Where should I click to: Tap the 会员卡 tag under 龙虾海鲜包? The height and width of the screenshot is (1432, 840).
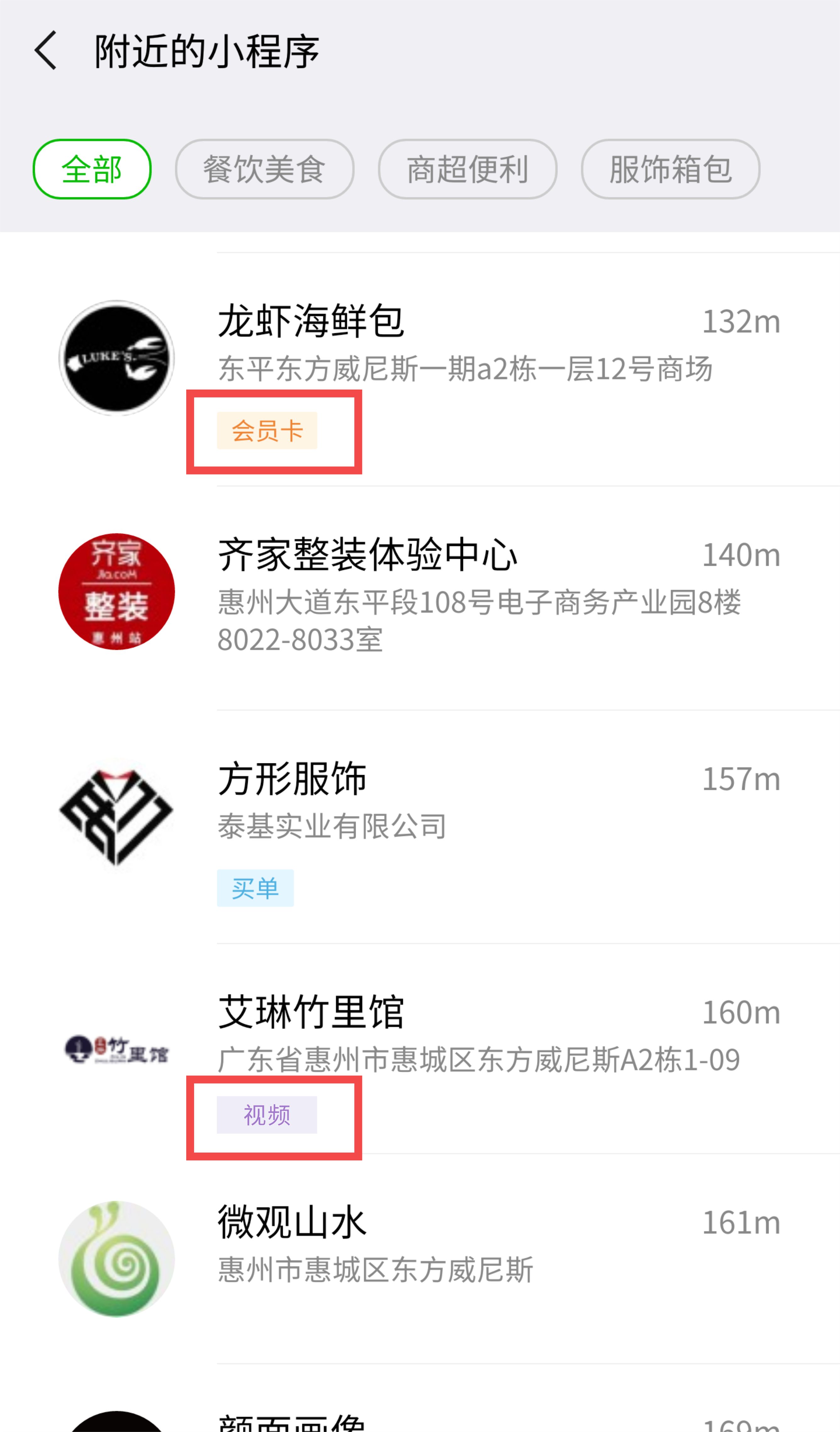coord(267,431)
